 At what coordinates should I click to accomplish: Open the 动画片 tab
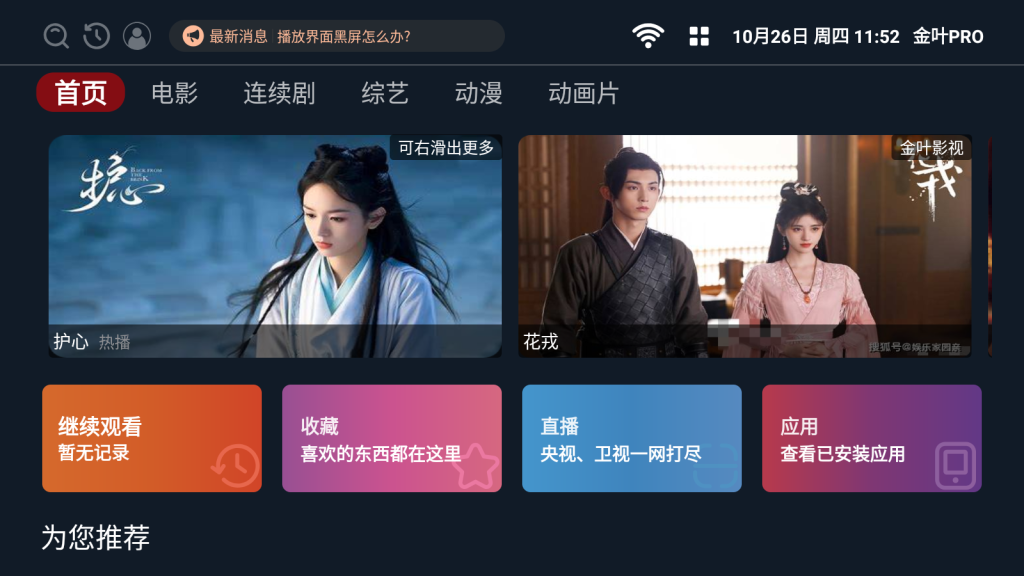pos(584,93)
